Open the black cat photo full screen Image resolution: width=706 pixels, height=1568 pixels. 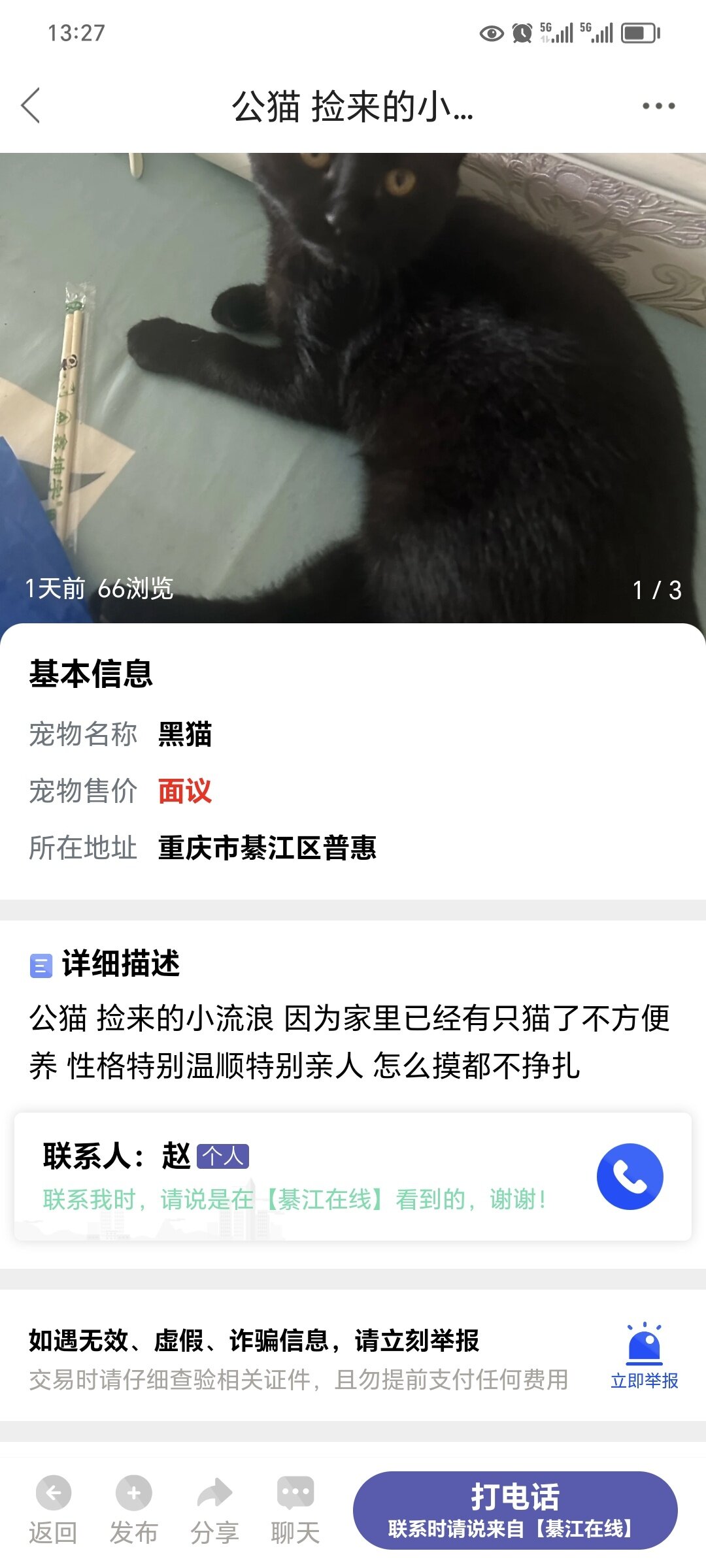pos(353,387)
